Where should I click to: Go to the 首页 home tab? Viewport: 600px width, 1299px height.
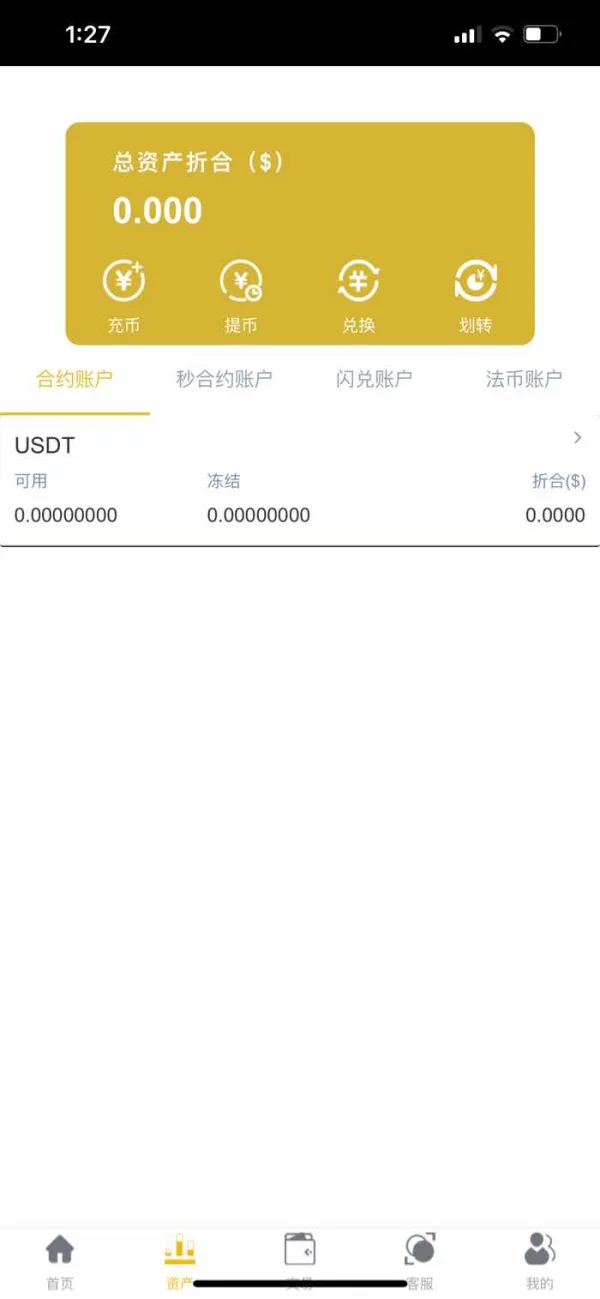pyautogui.click(x=60, y=1262)
